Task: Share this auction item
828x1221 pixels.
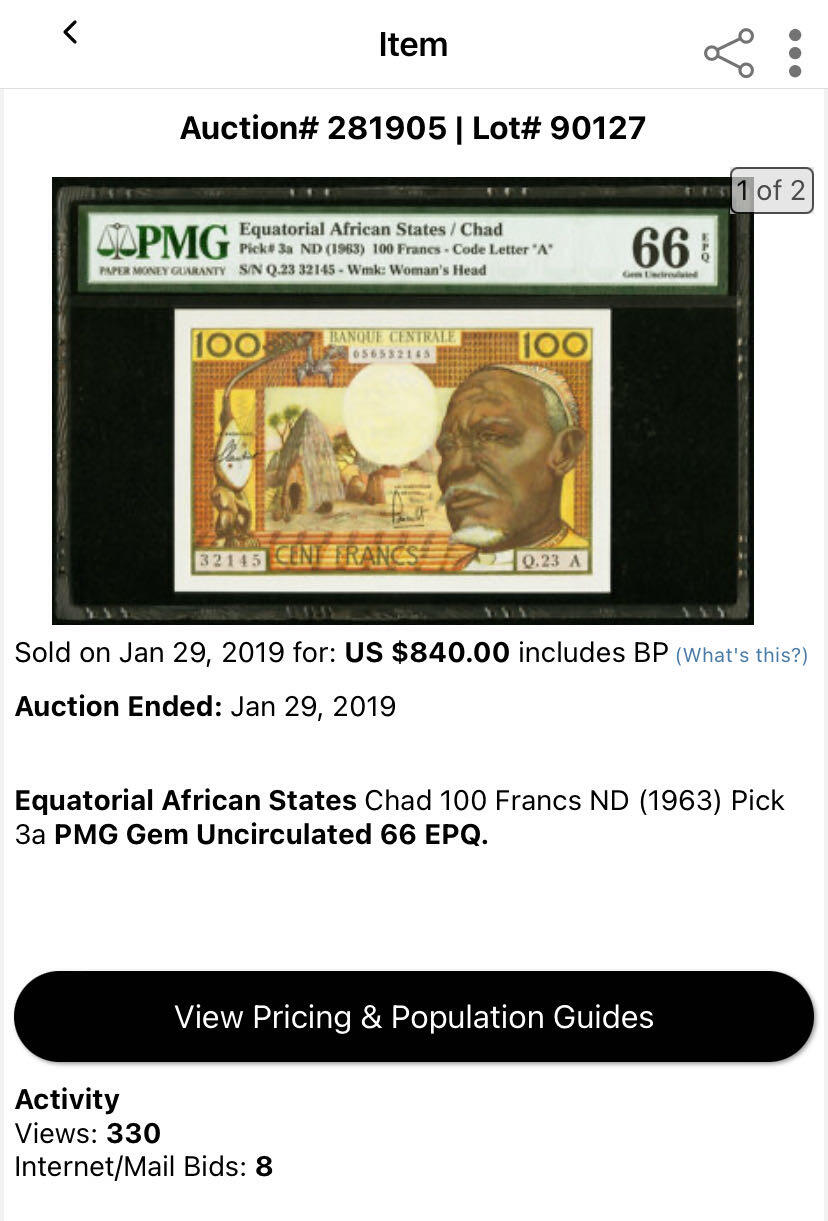Action: coord(729,53)
